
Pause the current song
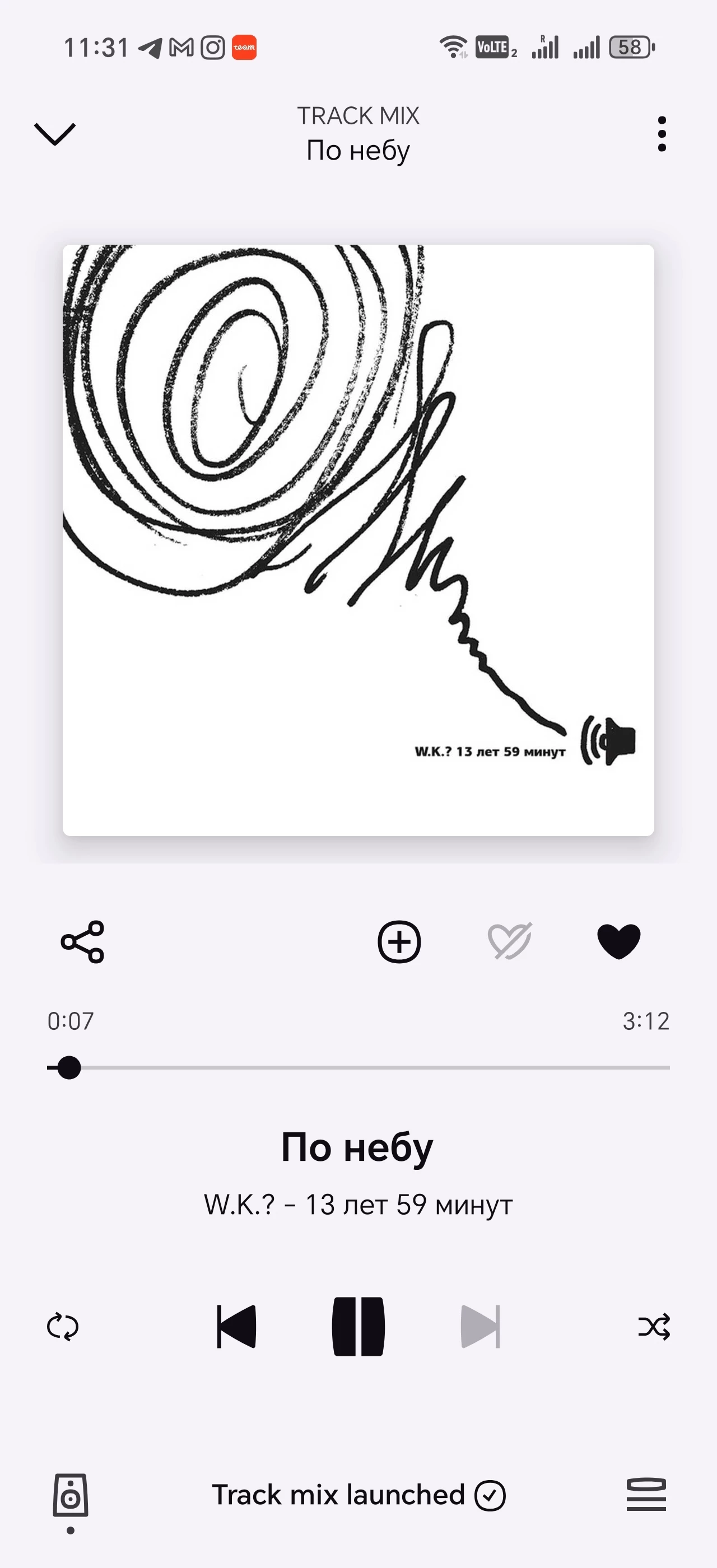pyautogui.click(x=358, y=1327)
